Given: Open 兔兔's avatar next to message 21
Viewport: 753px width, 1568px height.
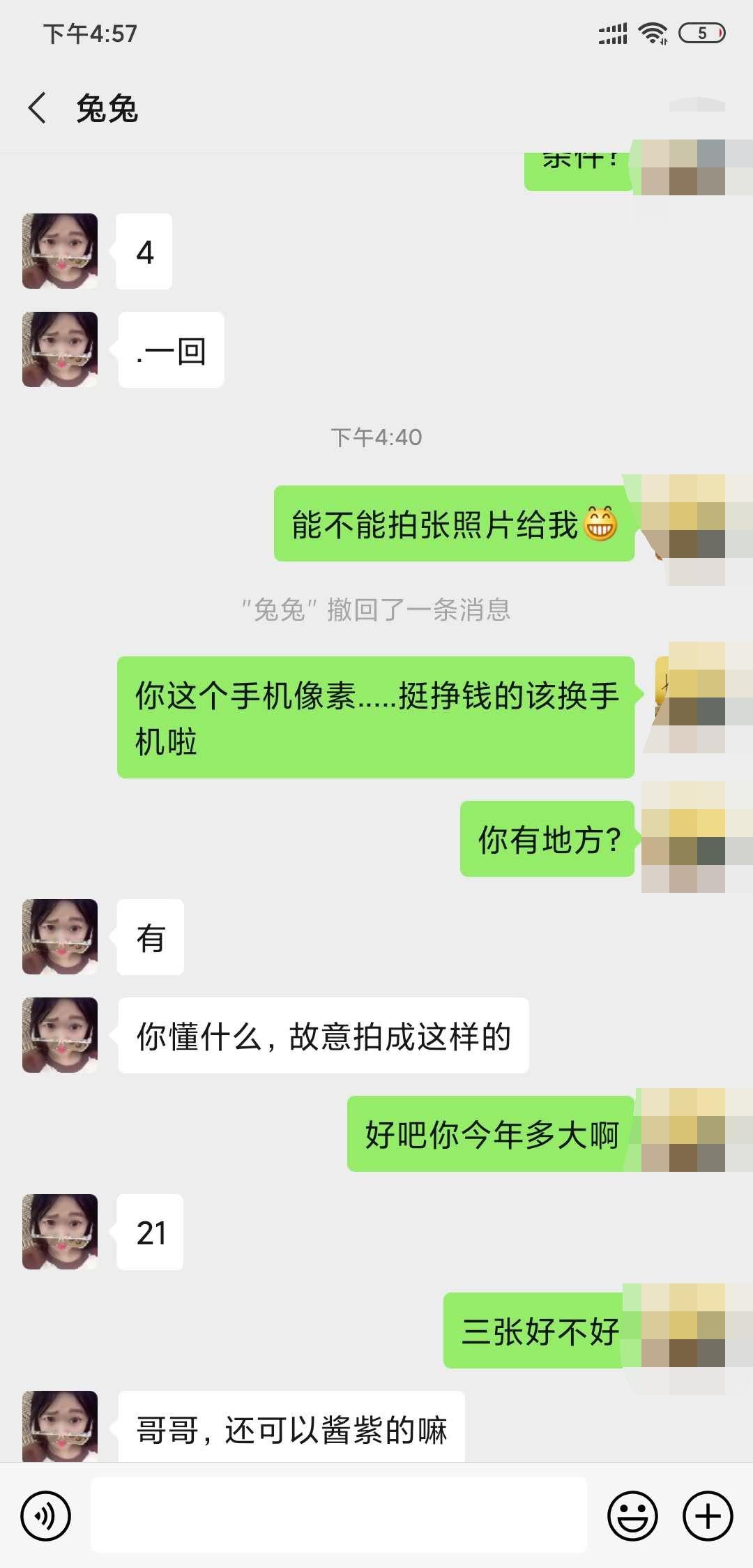Looking at the screenshot, I should (x=60, y=1232).
